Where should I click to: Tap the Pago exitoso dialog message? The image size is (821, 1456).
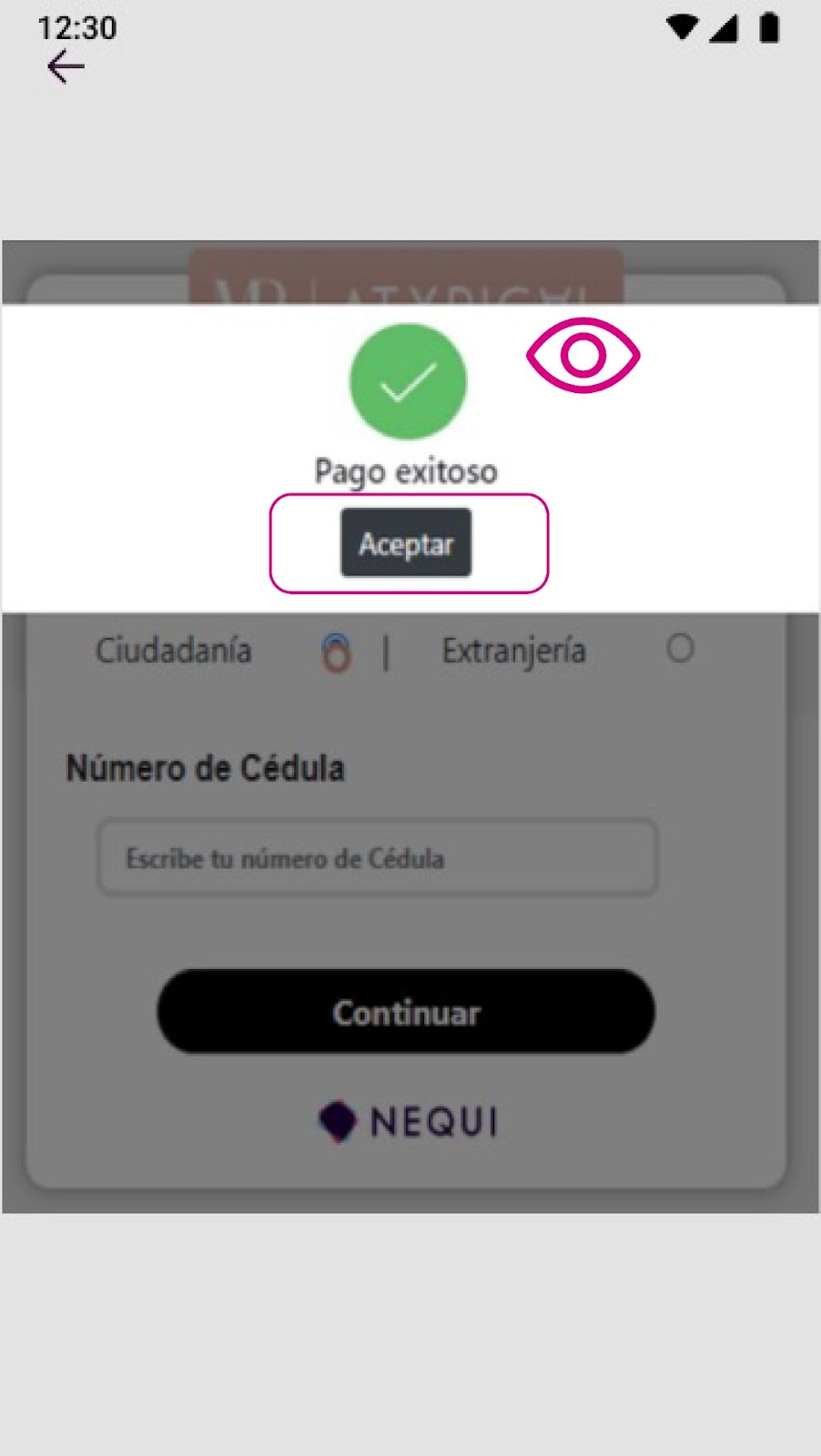coord(406,471)
